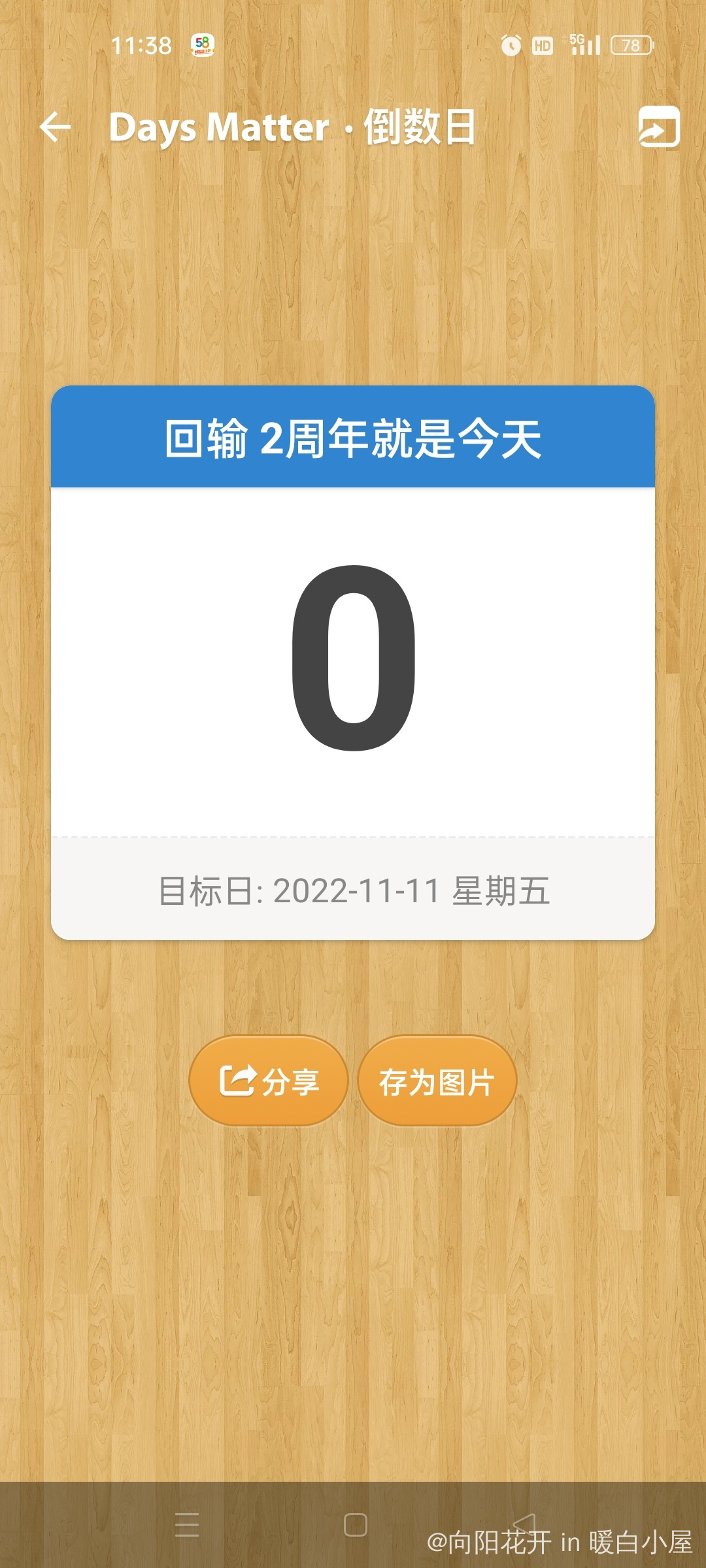Open the 回输 2周年 countdown card

353,661
